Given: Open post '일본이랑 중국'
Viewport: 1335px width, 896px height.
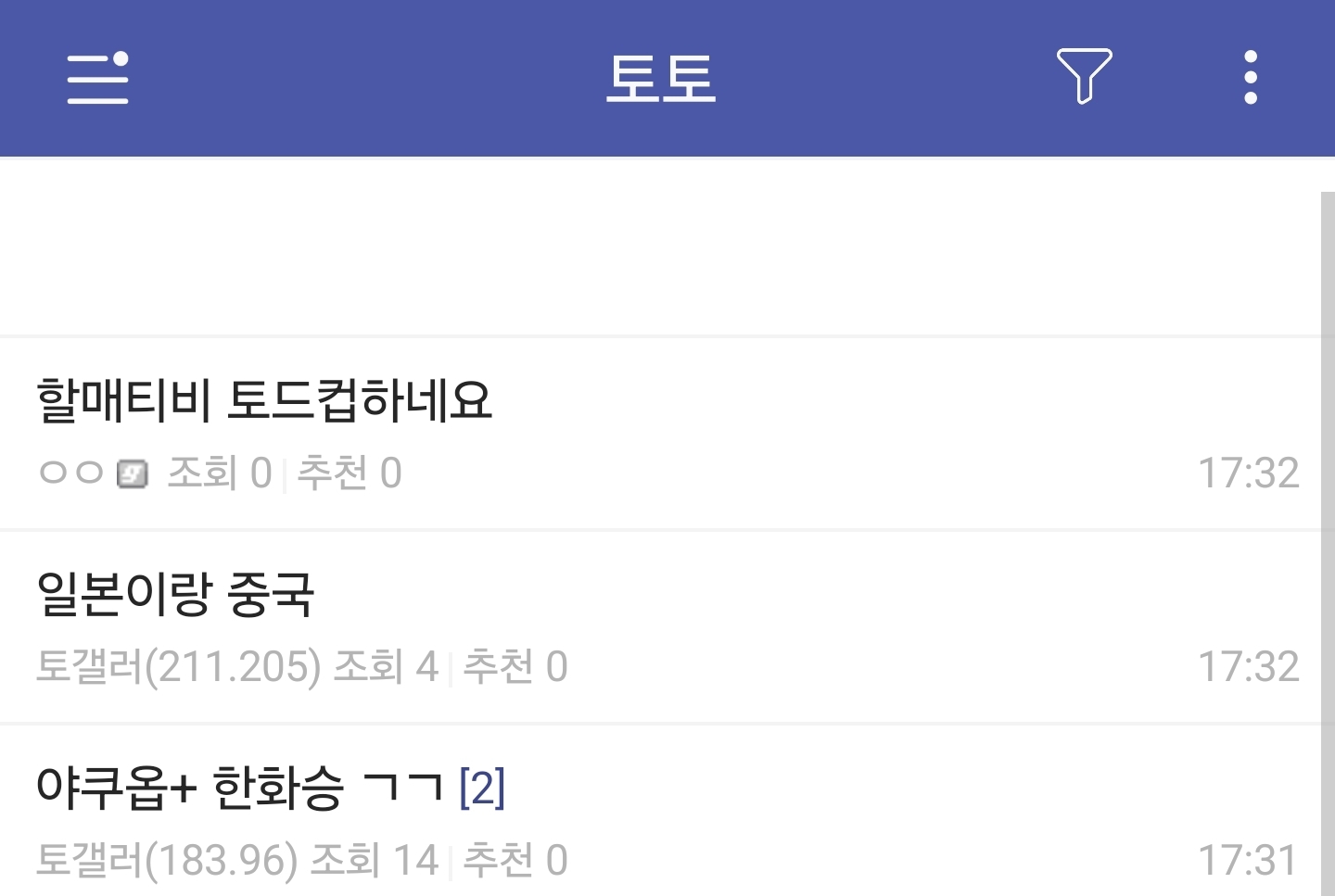Looking at the screenshot, I should [x=176, y=595].
